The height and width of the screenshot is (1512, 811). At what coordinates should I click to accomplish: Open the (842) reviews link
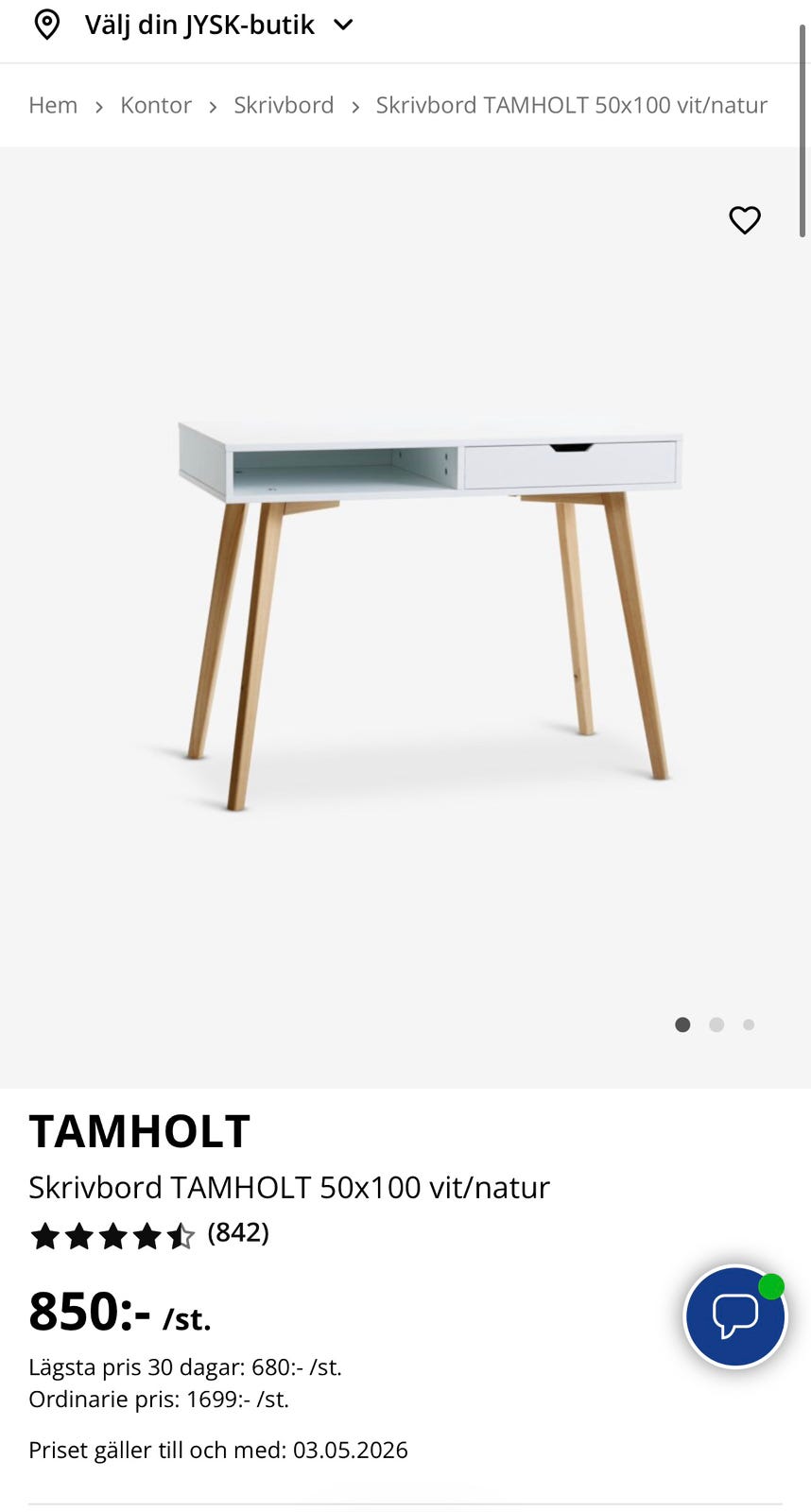click(239, 1232)
